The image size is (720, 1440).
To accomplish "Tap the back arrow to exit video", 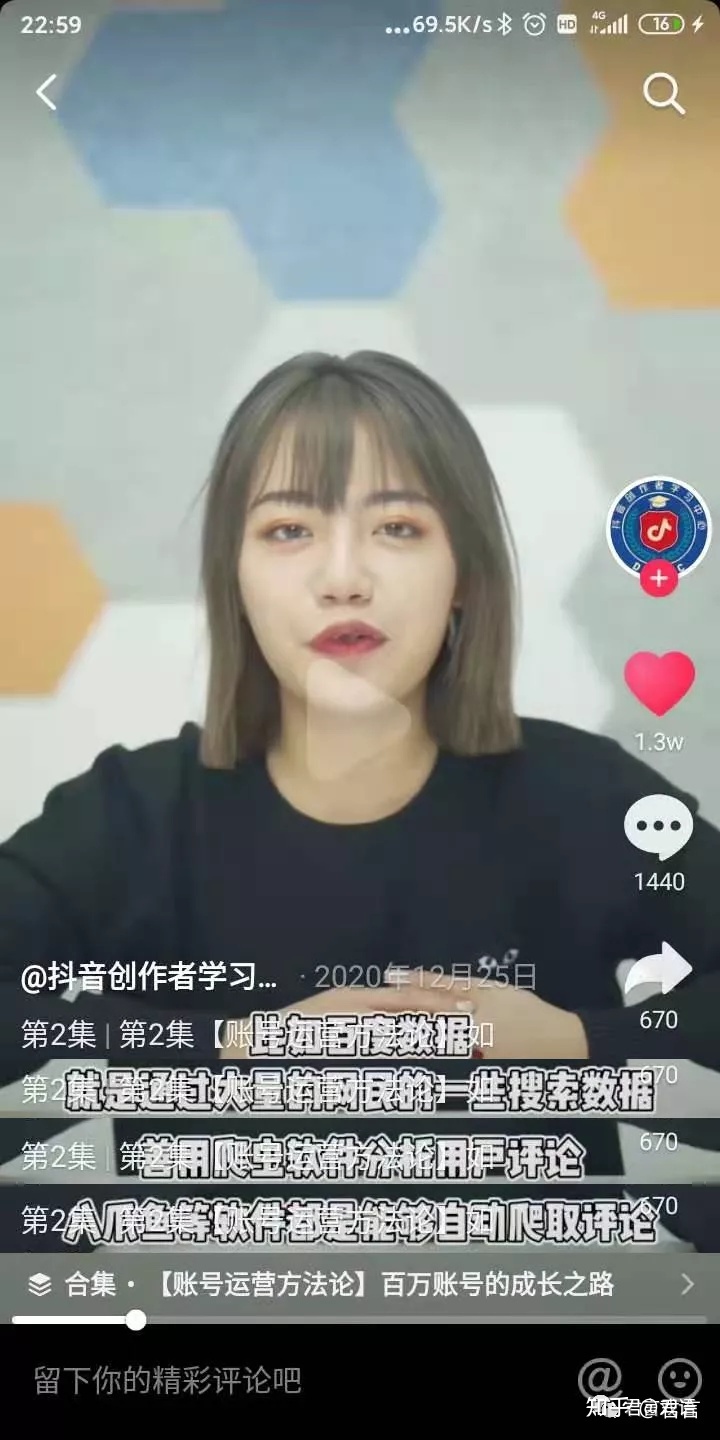I will (44, 91).
